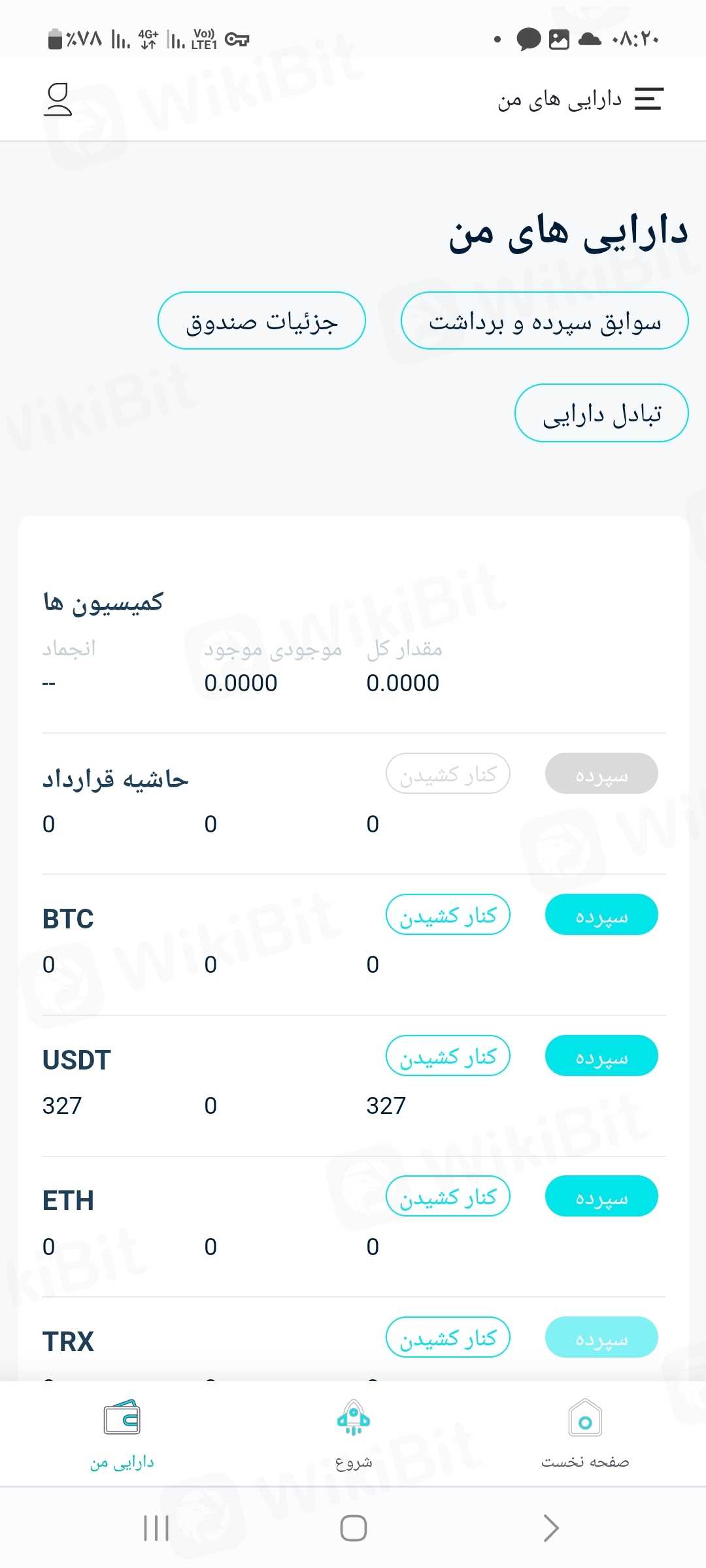Tap کنار کشیدن for TRX
Screen dimensions: 706x1568
(x=448, y=1337)
